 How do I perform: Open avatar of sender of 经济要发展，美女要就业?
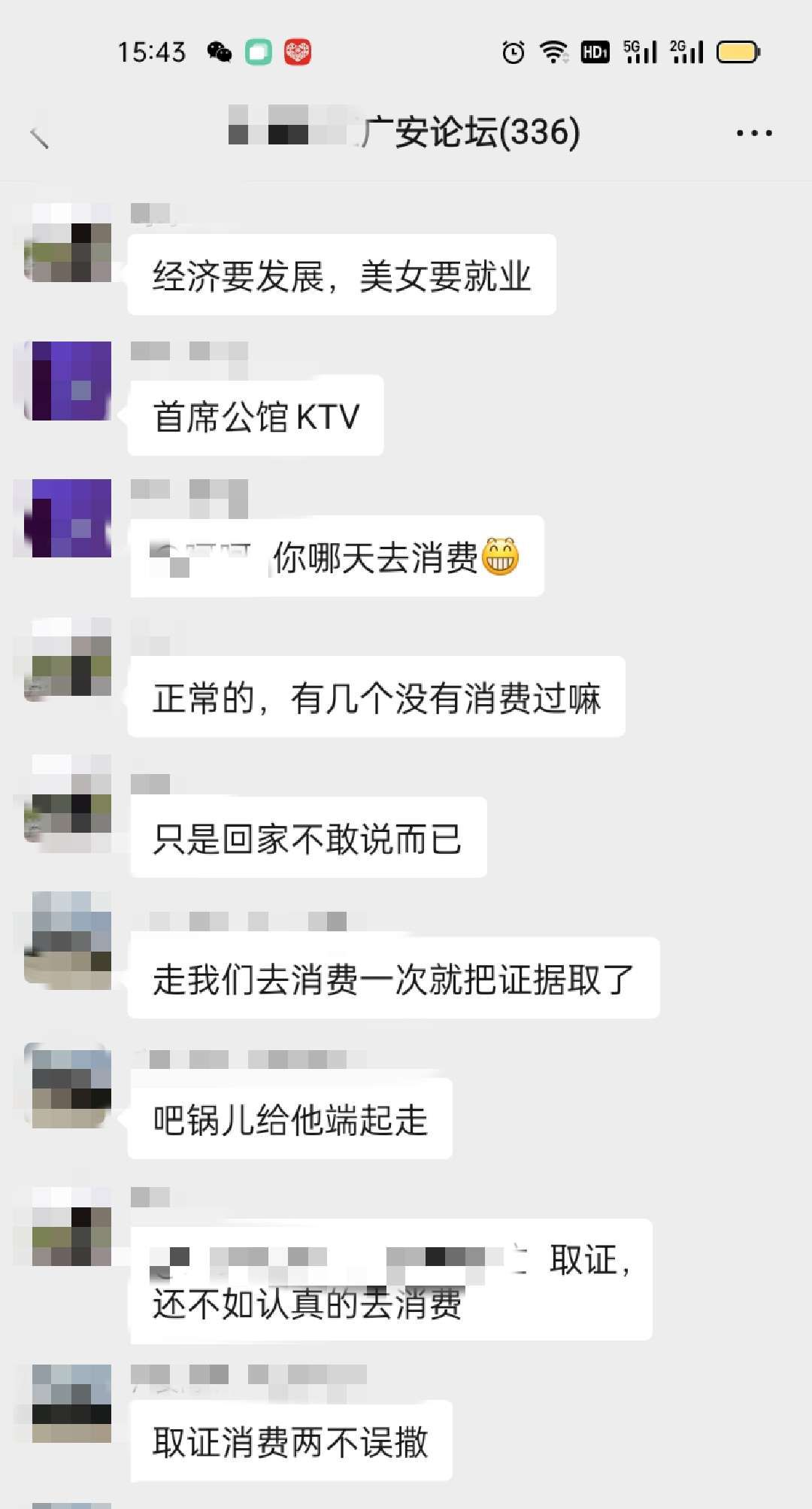[68, 242]
